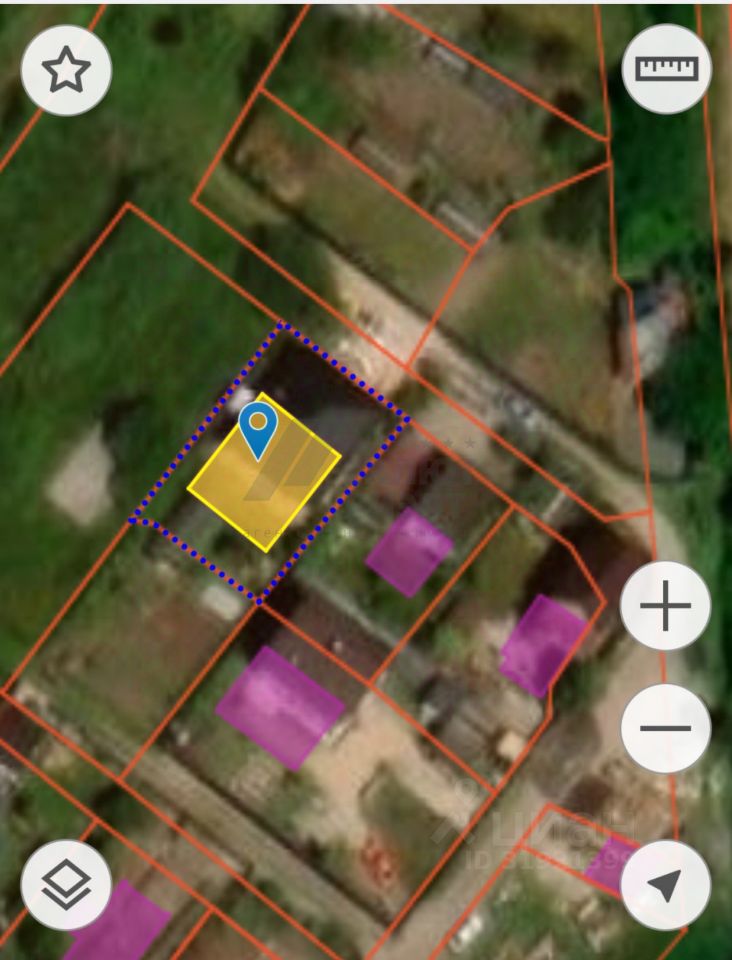Open the map layers selector
The width and height of the screenshot is (732, 960).
click(x=66, y=885)
